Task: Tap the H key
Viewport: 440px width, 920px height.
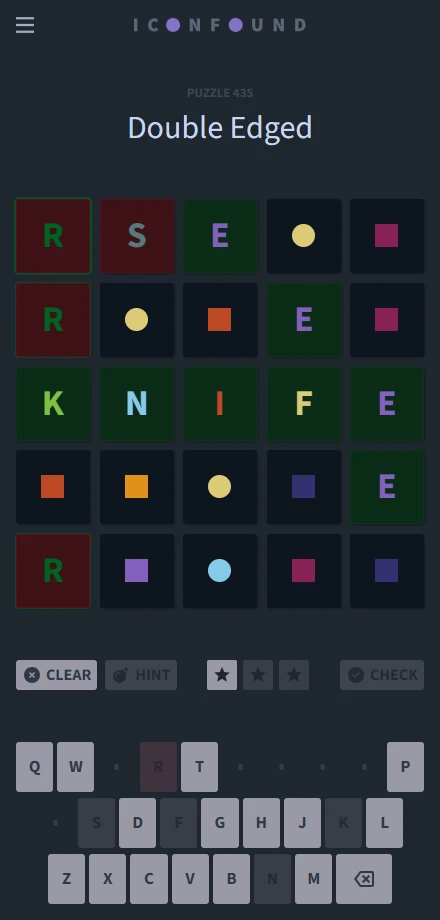Action: (261, 823)
